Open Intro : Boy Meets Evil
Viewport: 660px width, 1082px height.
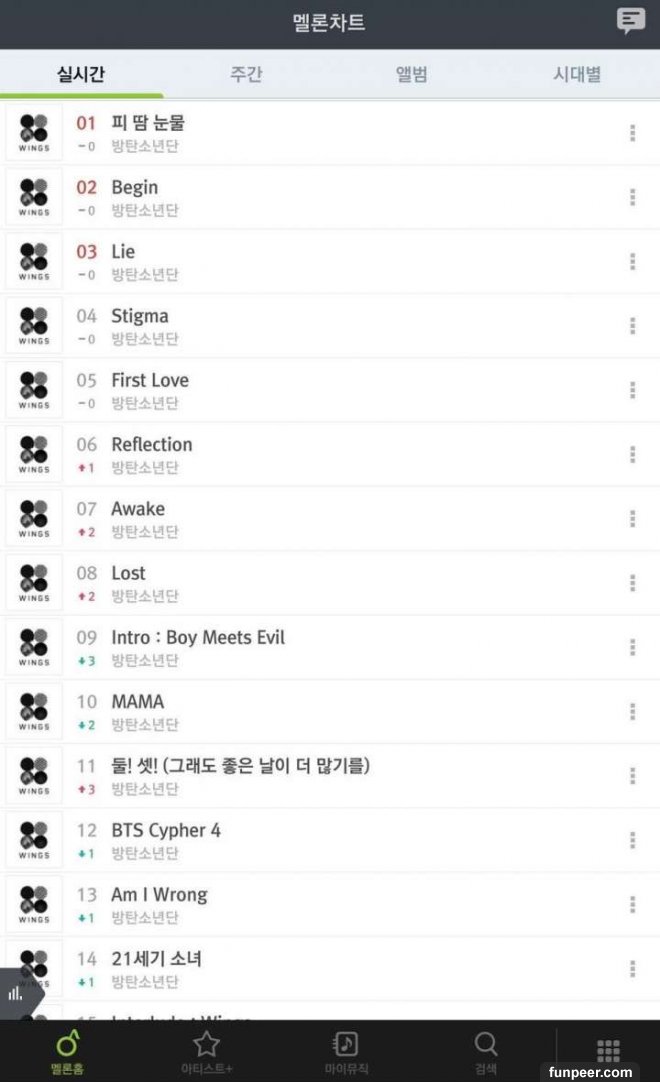(198, 638)
